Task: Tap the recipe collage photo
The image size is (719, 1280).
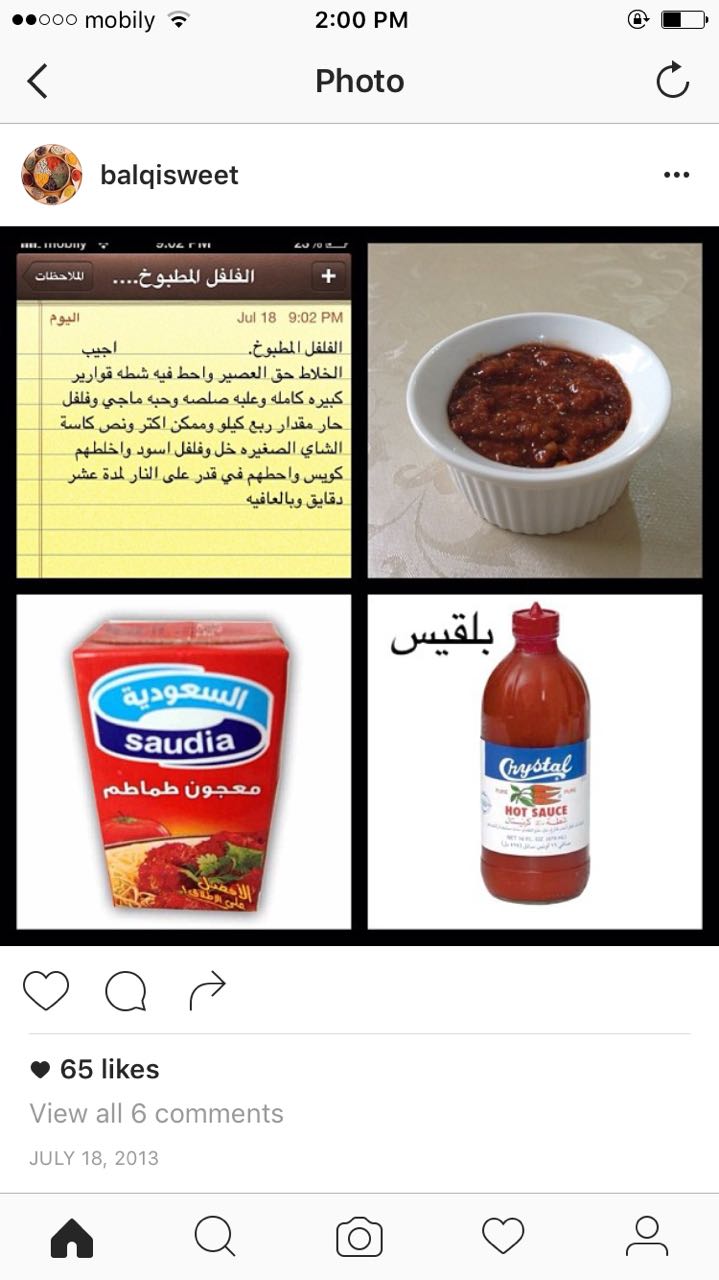Action: click(359, 586)
